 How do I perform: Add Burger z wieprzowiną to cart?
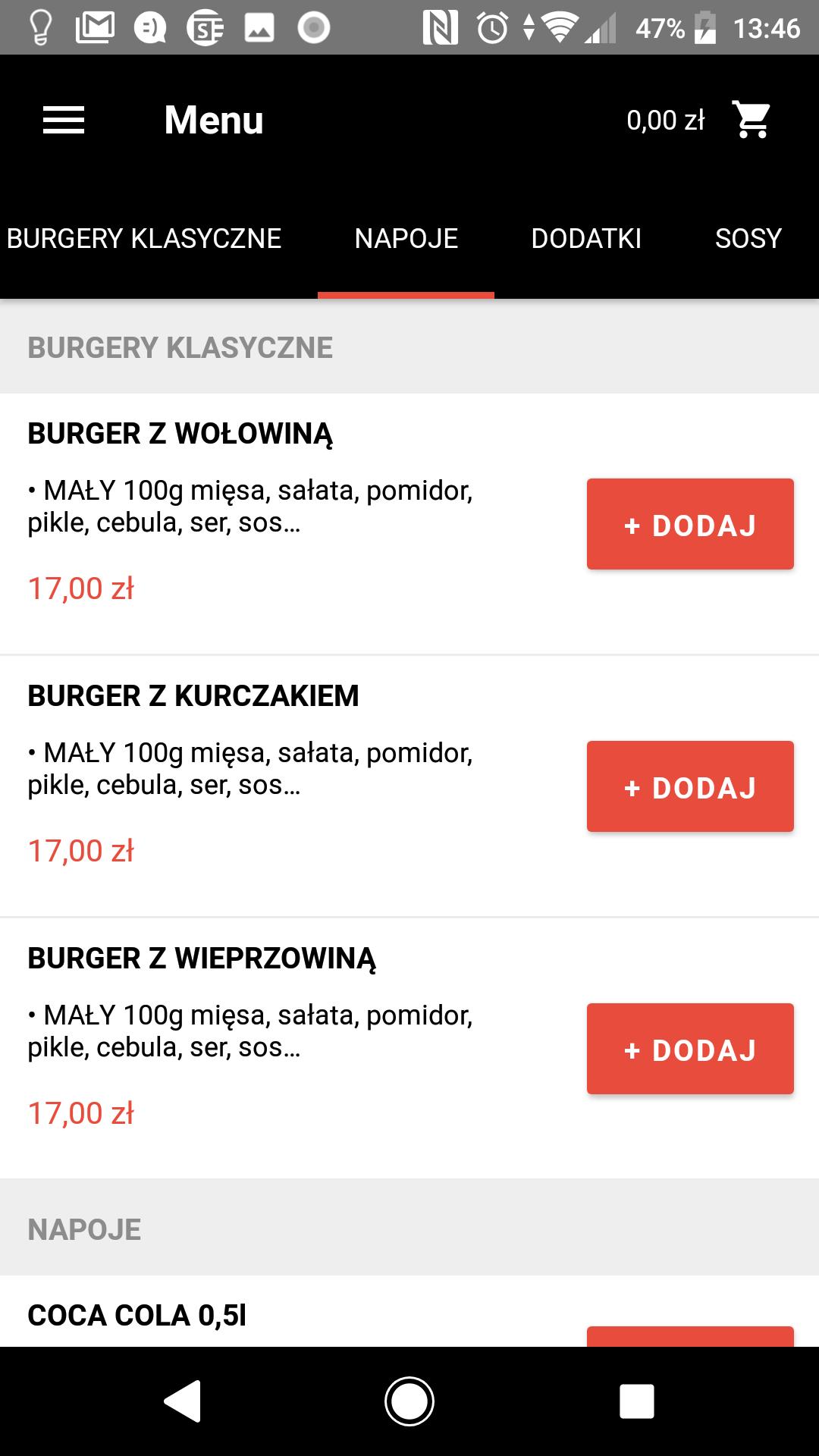[x=690, y=1049]
